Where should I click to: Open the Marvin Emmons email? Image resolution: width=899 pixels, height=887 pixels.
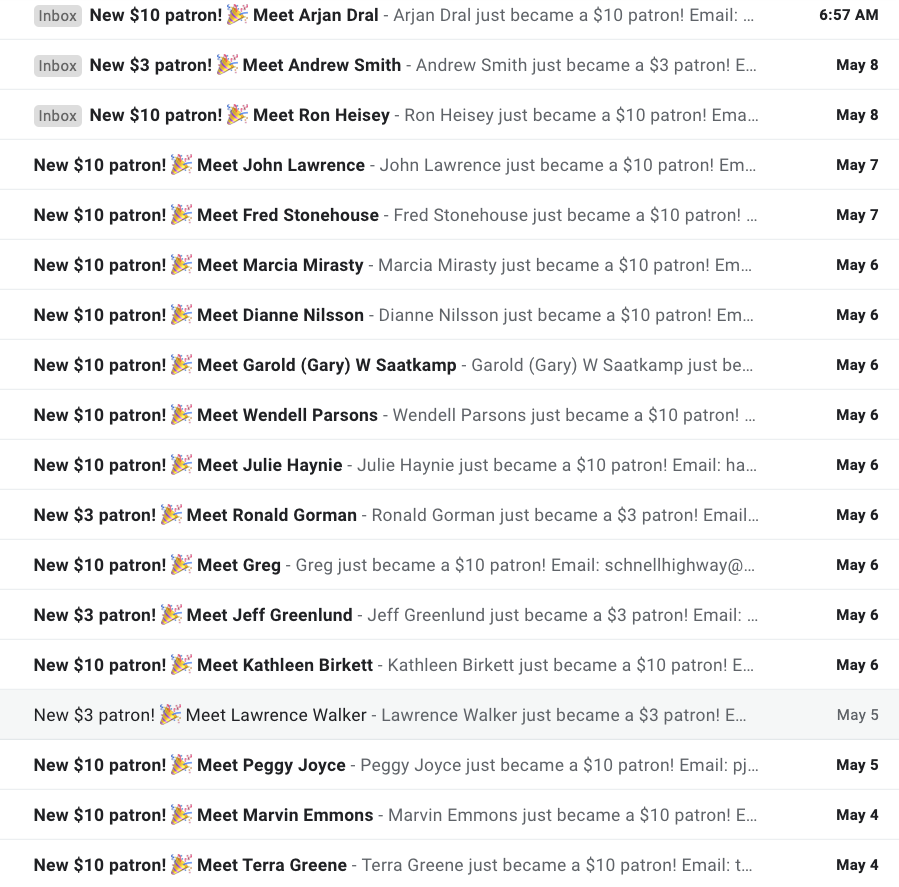point(400,815)
